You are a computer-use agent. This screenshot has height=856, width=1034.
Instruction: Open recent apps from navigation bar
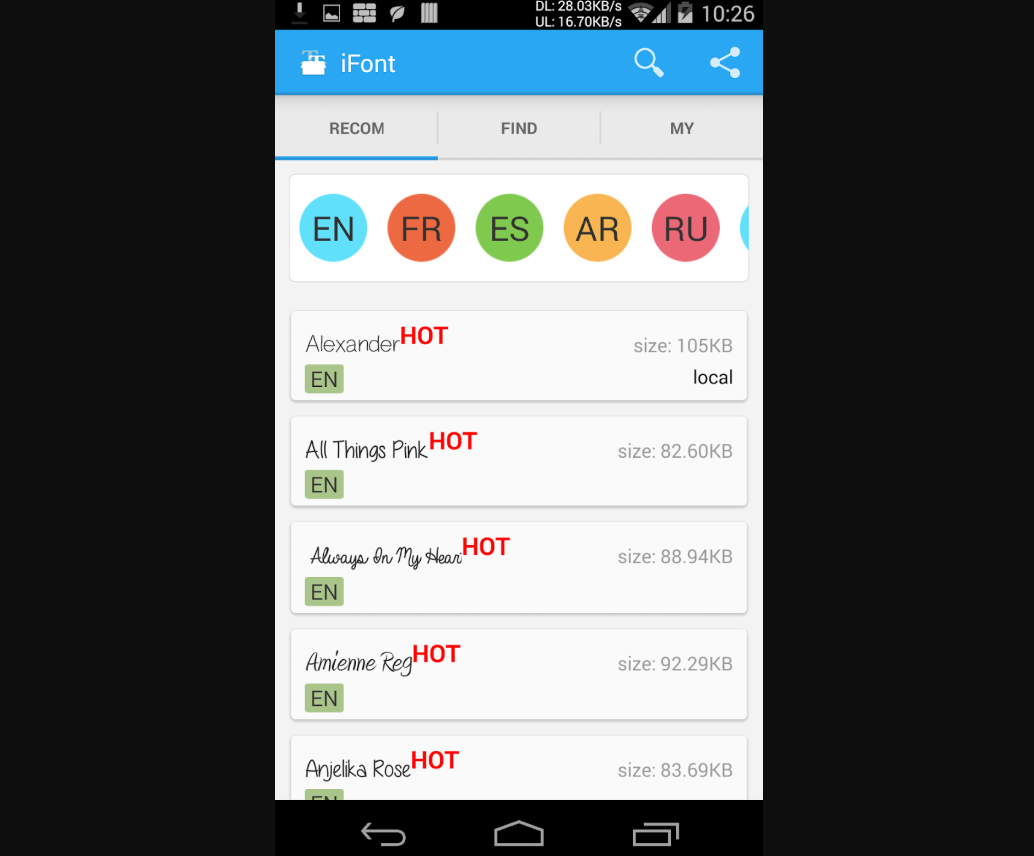coord(655,833)
